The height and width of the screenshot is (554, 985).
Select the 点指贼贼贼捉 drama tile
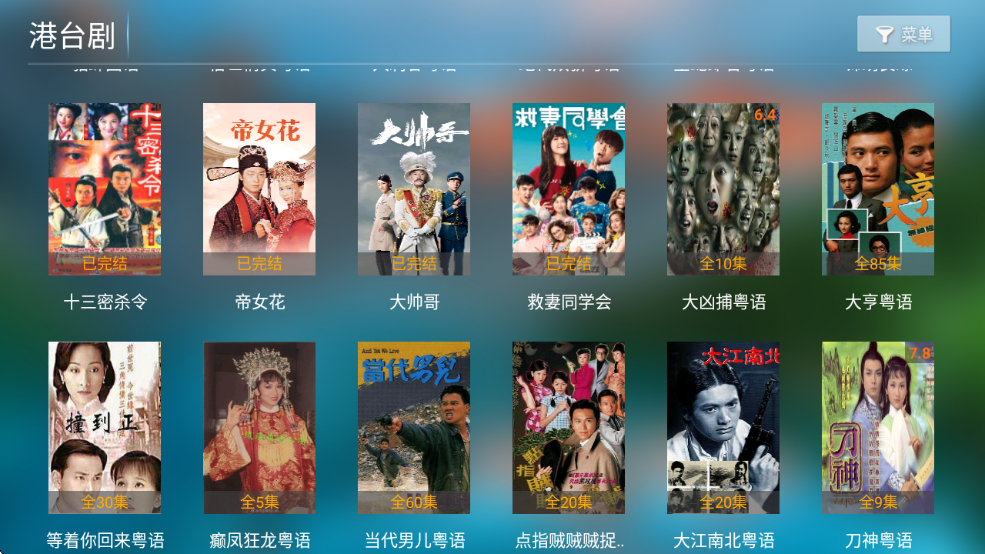569,428
